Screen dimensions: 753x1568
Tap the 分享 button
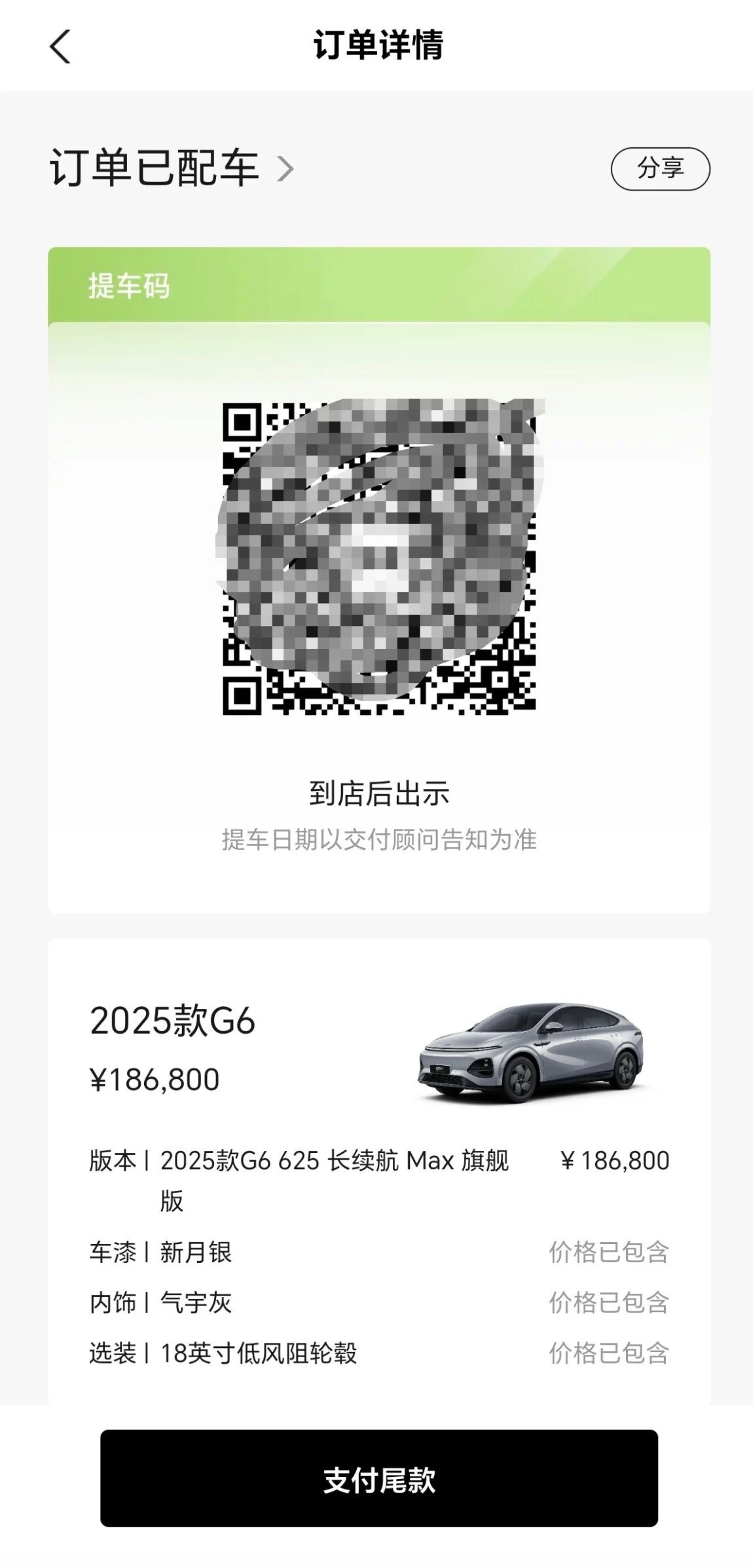[x=660, y=169]
